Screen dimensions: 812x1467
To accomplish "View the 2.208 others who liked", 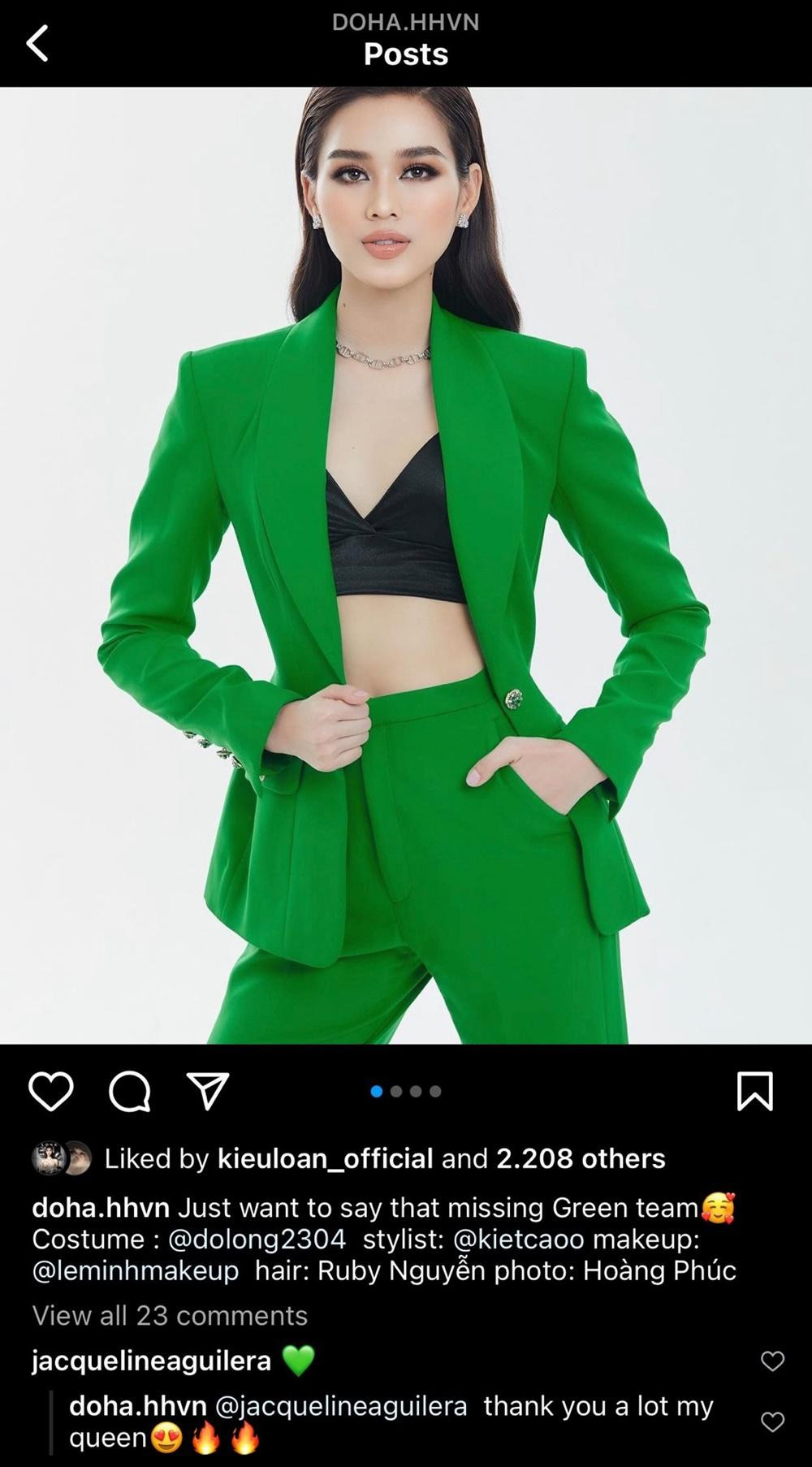I will point(581,1158).
